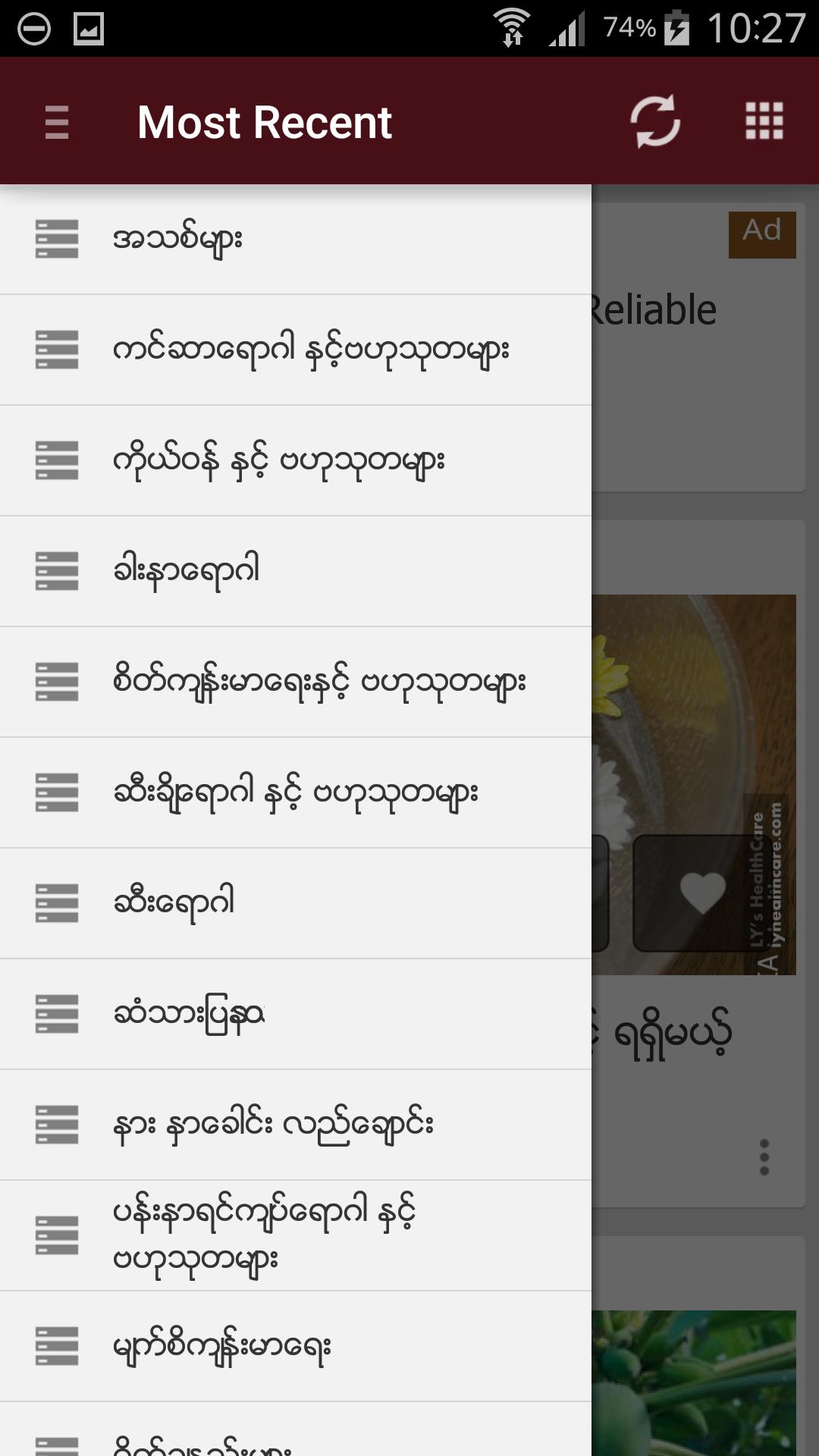Open the ပန်းနာရင်ကျပ်ရောဂါ category entry
This screenshot has height=1456, width=819.
(x=265, y=1234)
